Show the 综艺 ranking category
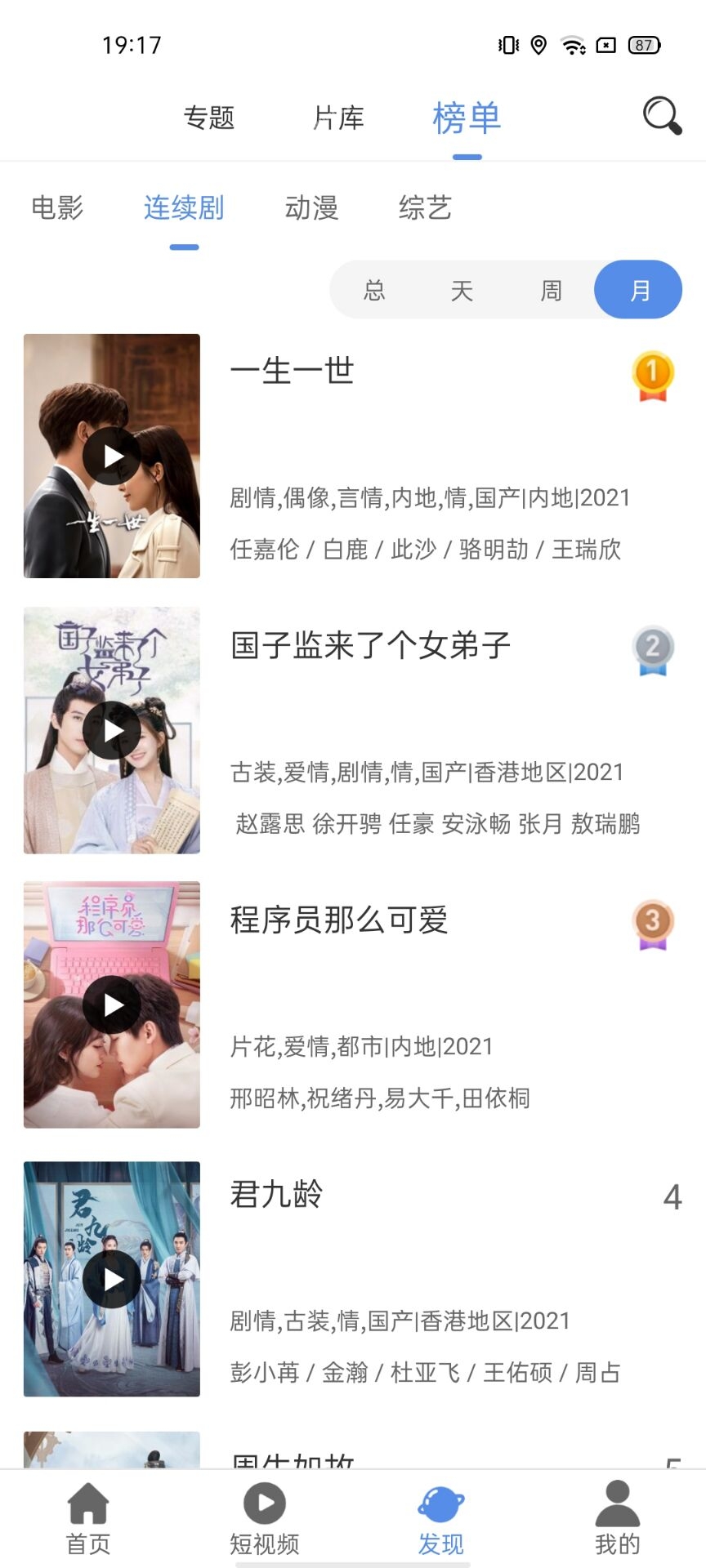Image resolution: width=706 pixels, height=1568 pixels. (425, 207)
